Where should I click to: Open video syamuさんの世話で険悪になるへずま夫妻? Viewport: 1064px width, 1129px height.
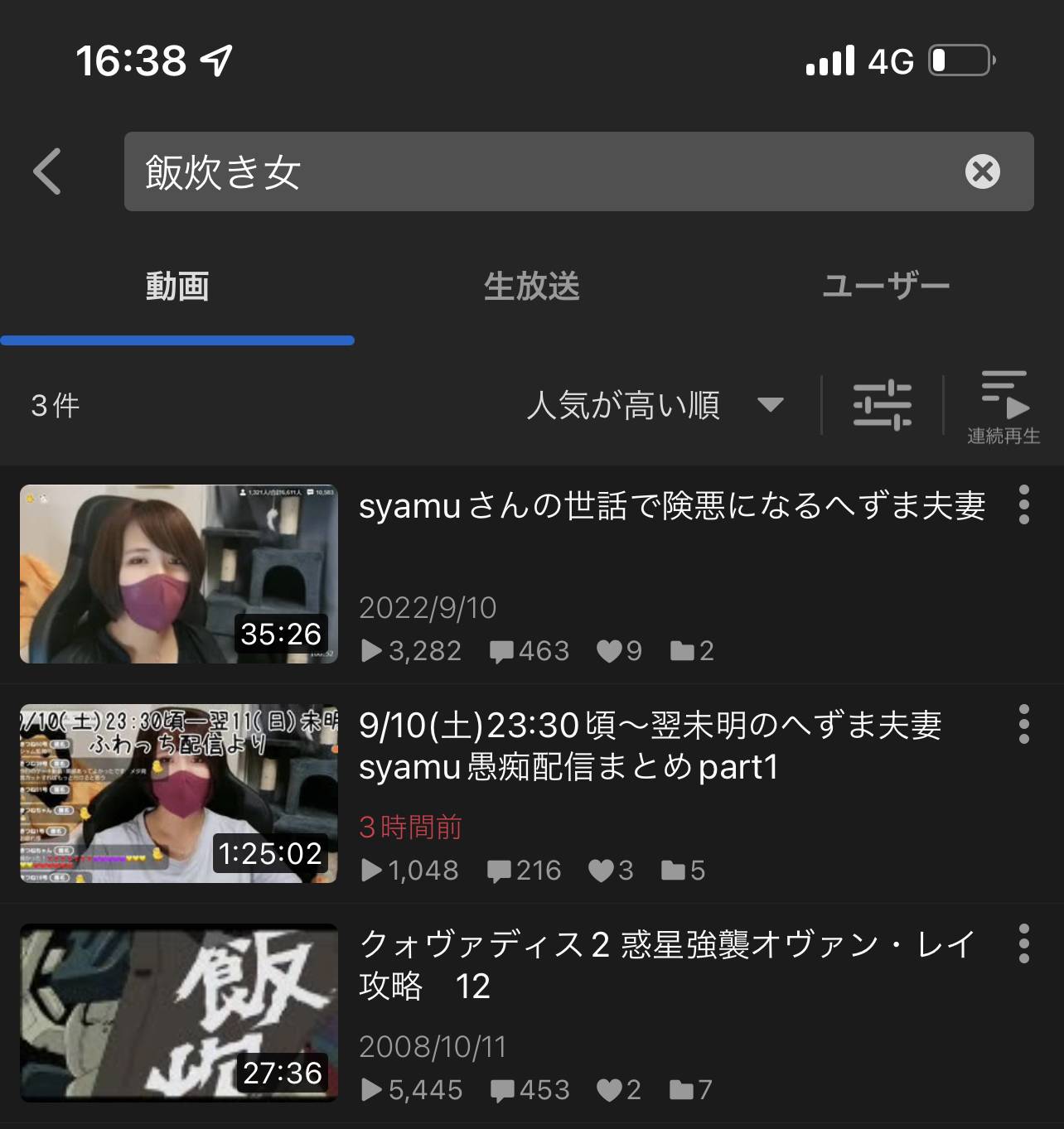tap(671, 506)
